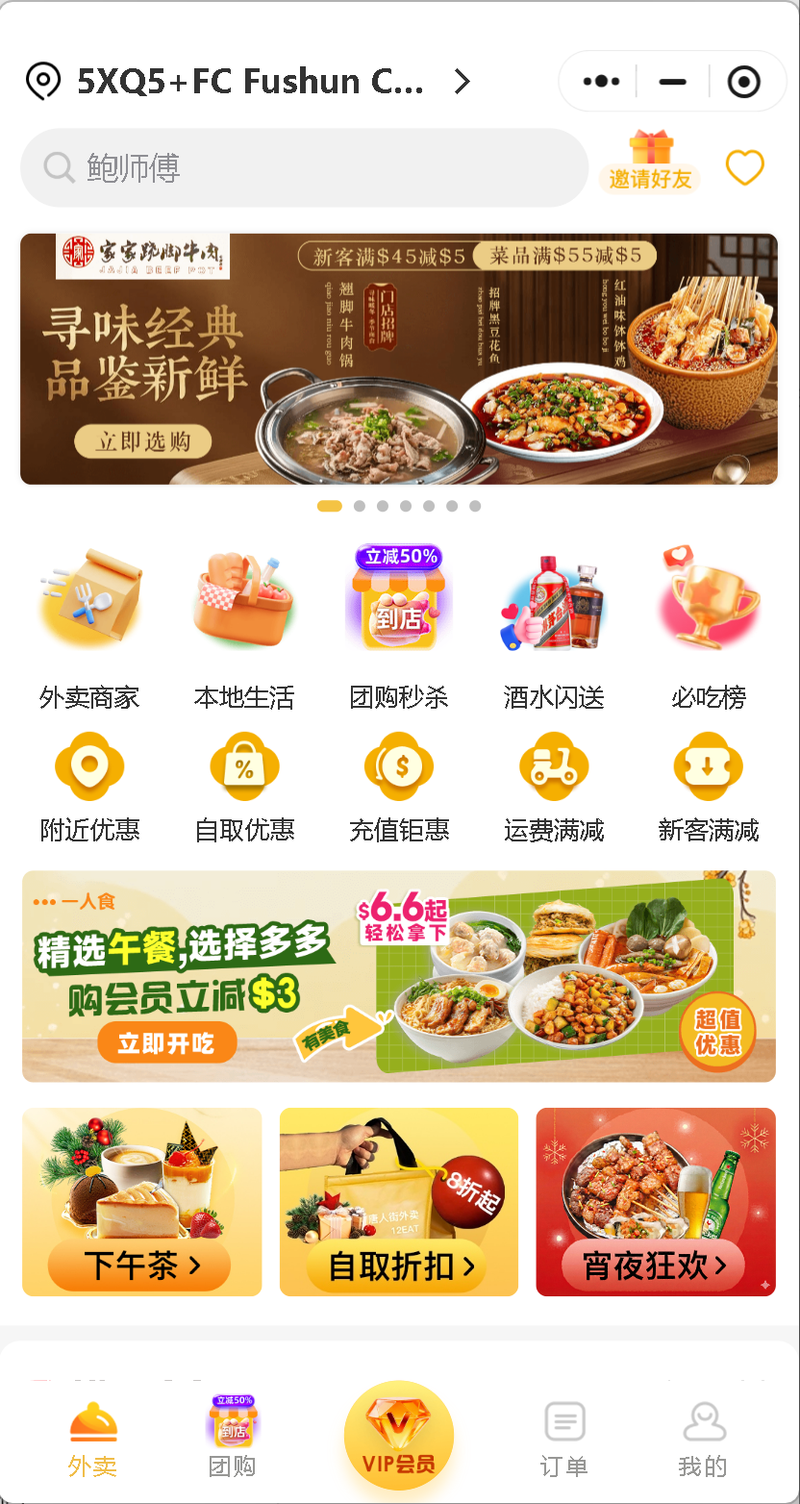Open the mini-program more options menu

[x=601, y=82]
